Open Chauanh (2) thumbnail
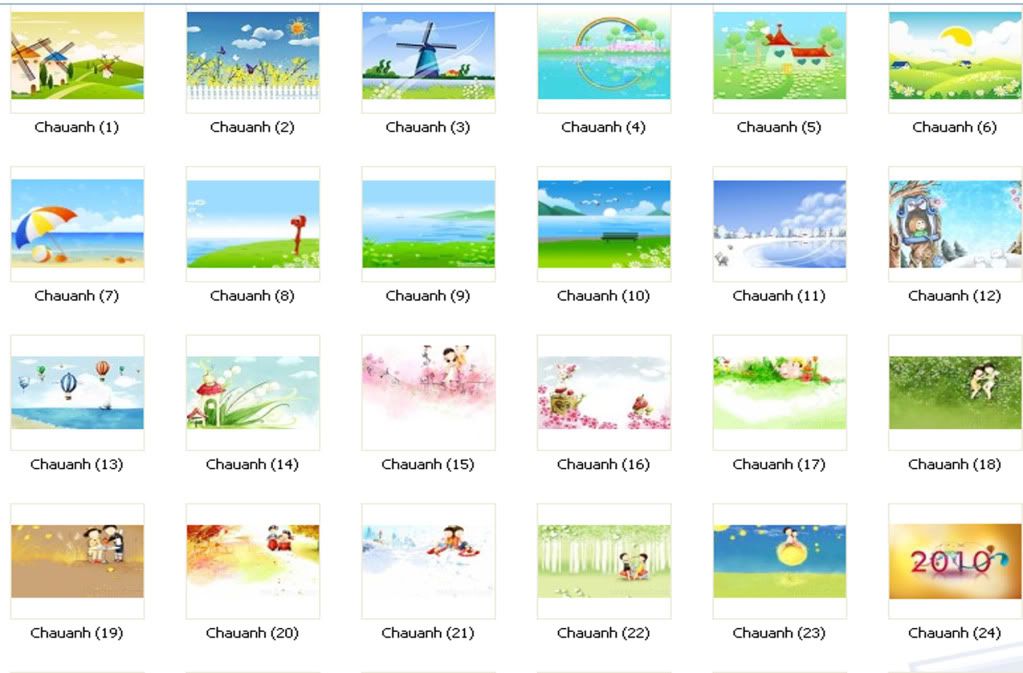This screenshot has width=1023, height=673. [253, 56]
